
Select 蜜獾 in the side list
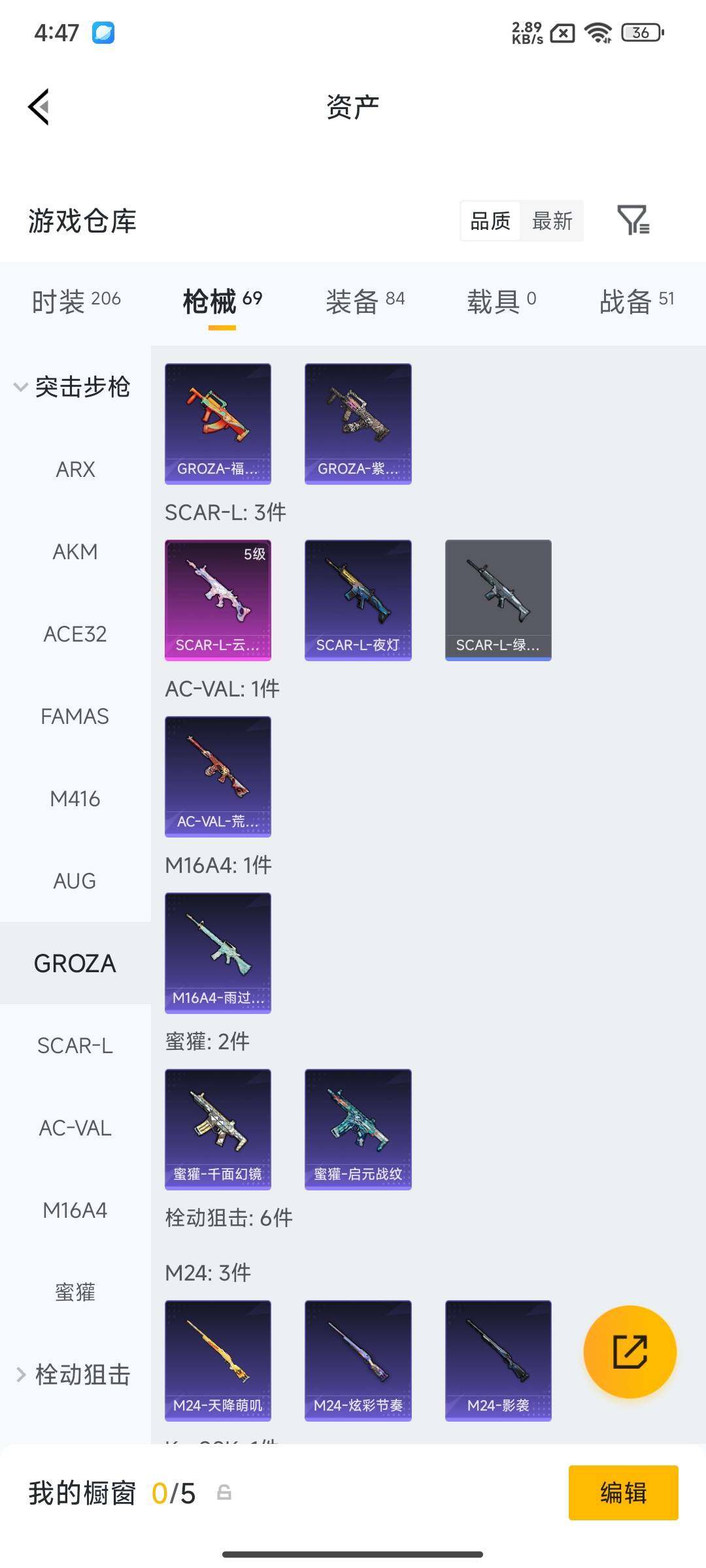point(75,1292)
